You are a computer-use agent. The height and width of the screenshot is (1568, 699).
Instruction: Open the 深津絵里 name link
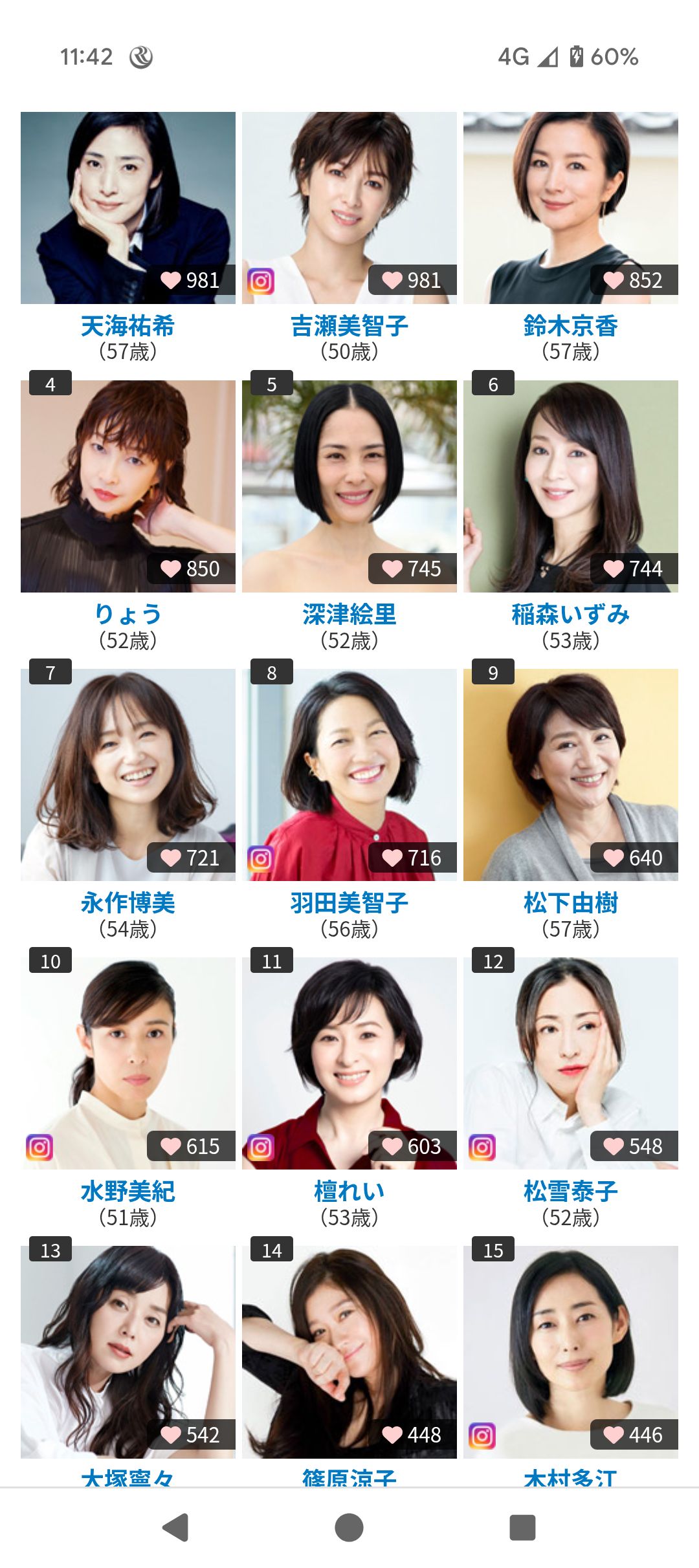(x=349, y=615)
